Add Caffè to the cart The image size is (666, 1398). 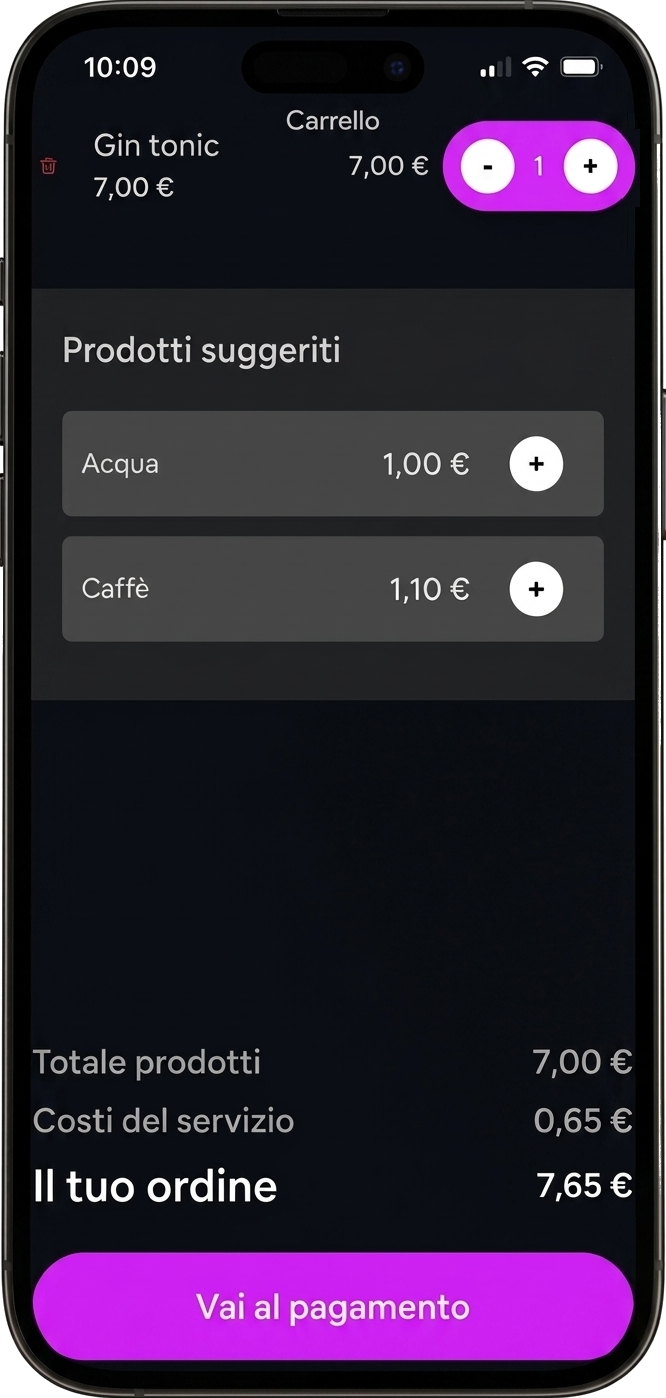(x=536, y=589)
